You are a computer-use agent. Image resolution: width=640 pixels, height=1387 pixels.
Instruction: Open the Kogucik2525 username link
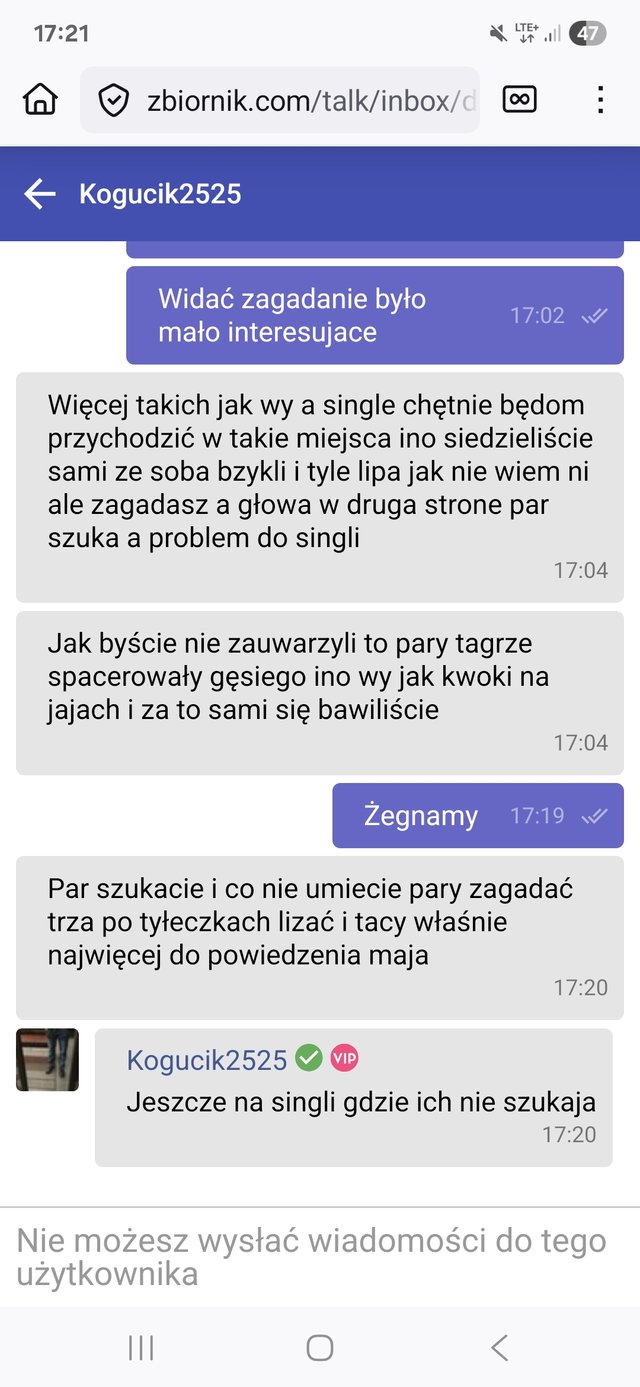tap(206, 1060)
